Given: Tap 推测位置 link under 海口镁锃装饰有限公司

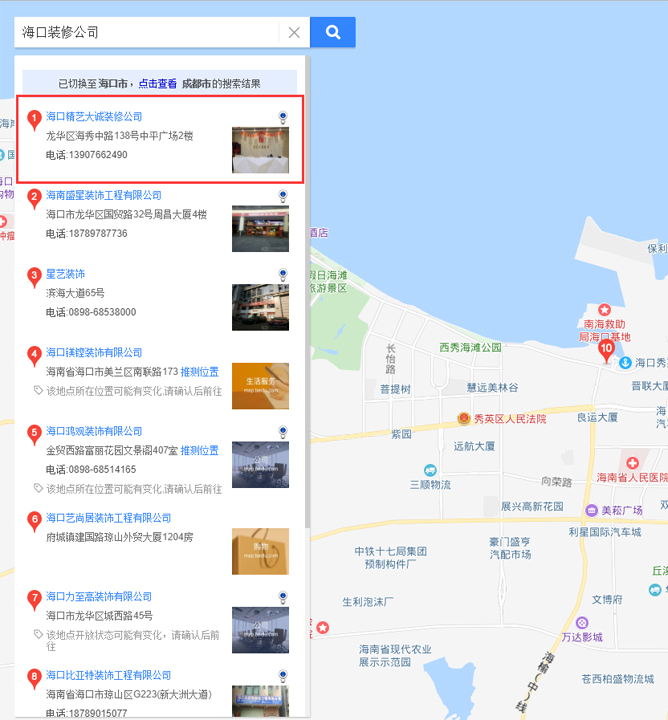Looking at the screenshot, I should tap(200, 372).
